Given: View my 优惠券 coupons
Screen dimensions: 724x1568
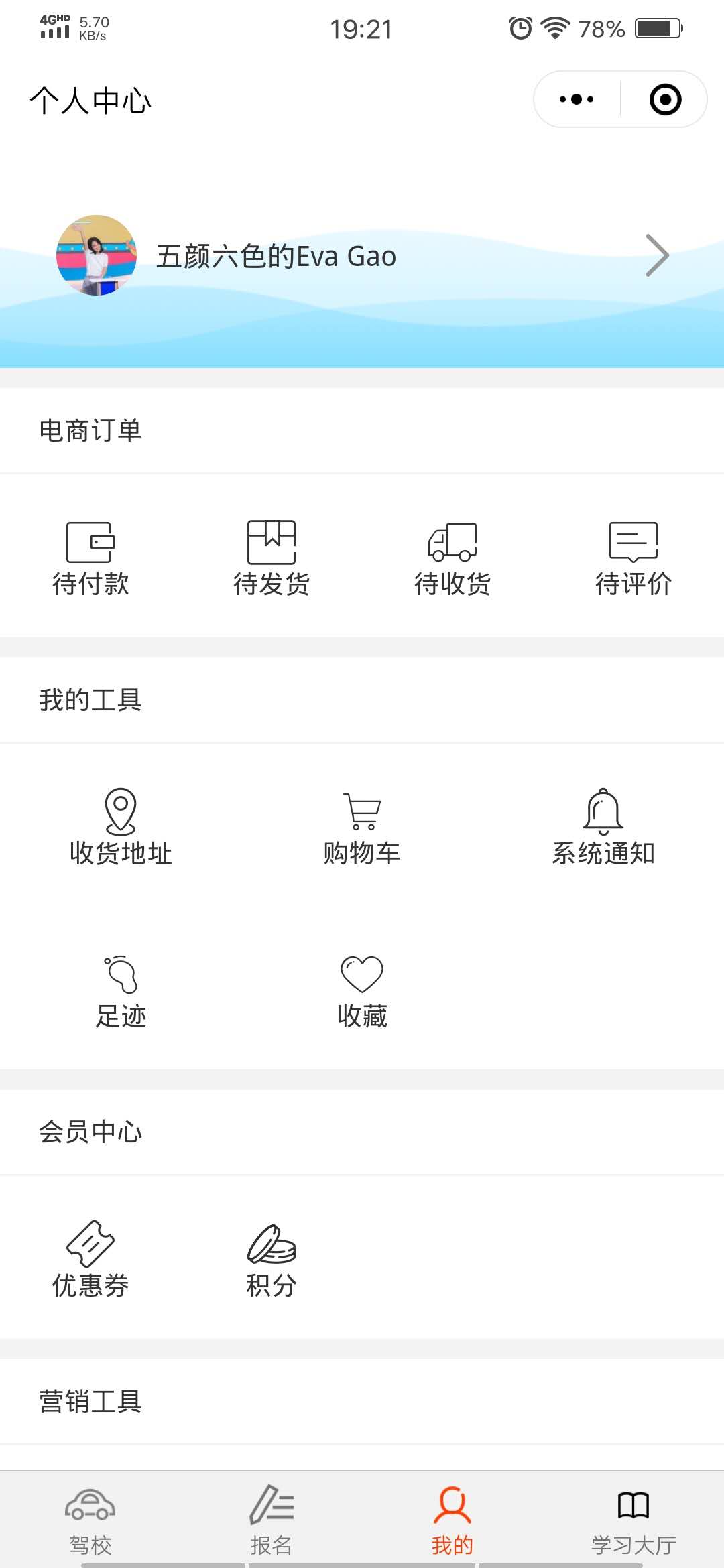Looking at the screenshot, I should tap(90, 1260).
